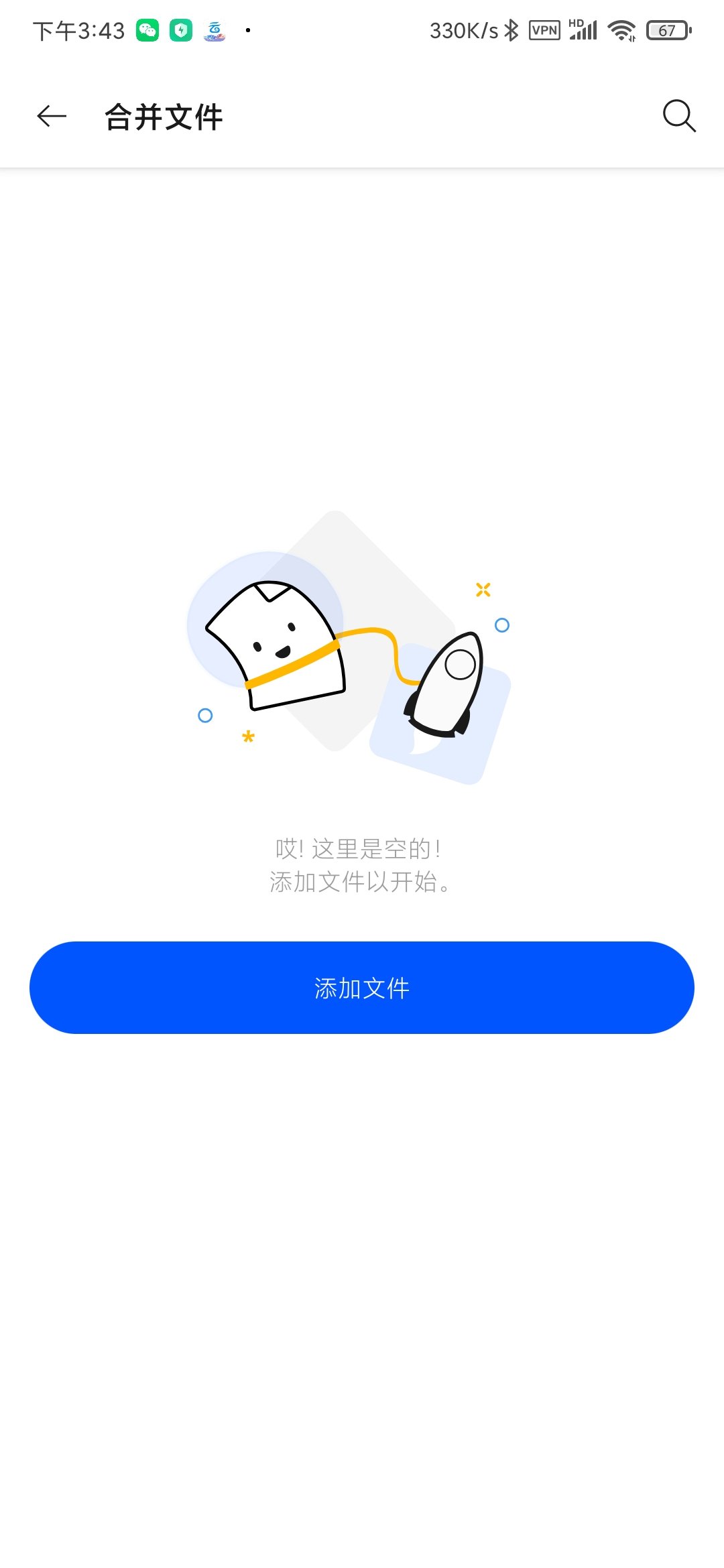Tap the 330K/s network speed indicator
Image resolution: width=724 pixels, height=1568 pixels.
tap(463, 30)
